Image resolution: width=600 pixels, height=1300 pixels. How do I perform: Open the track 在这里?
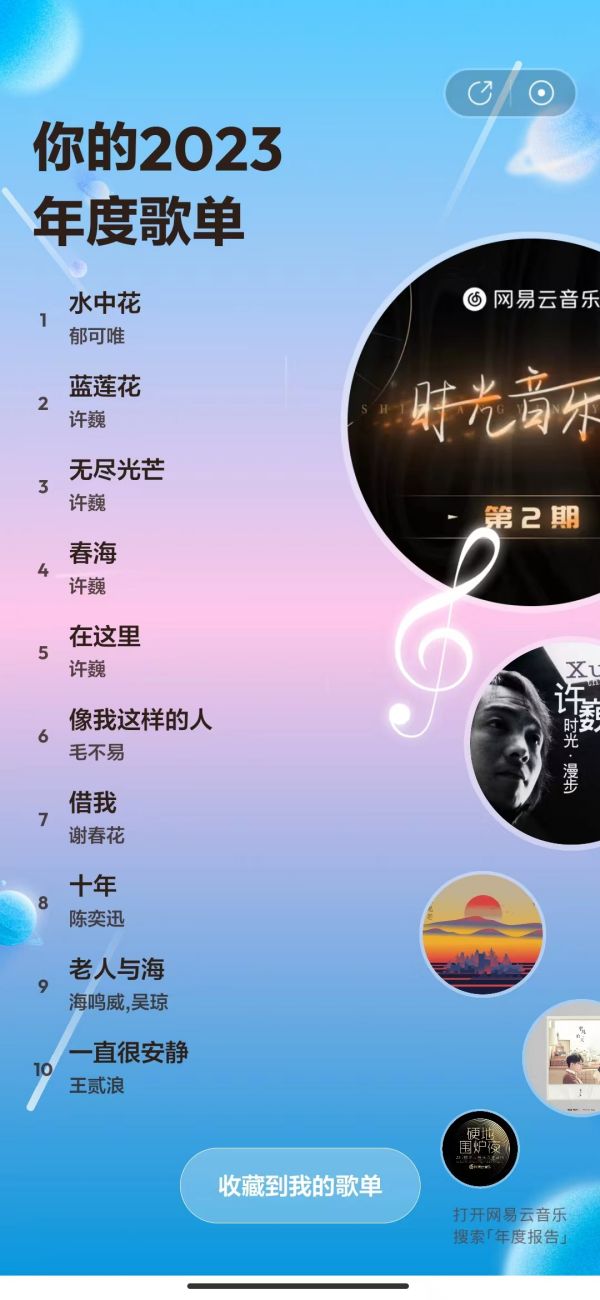coord(105,650)
